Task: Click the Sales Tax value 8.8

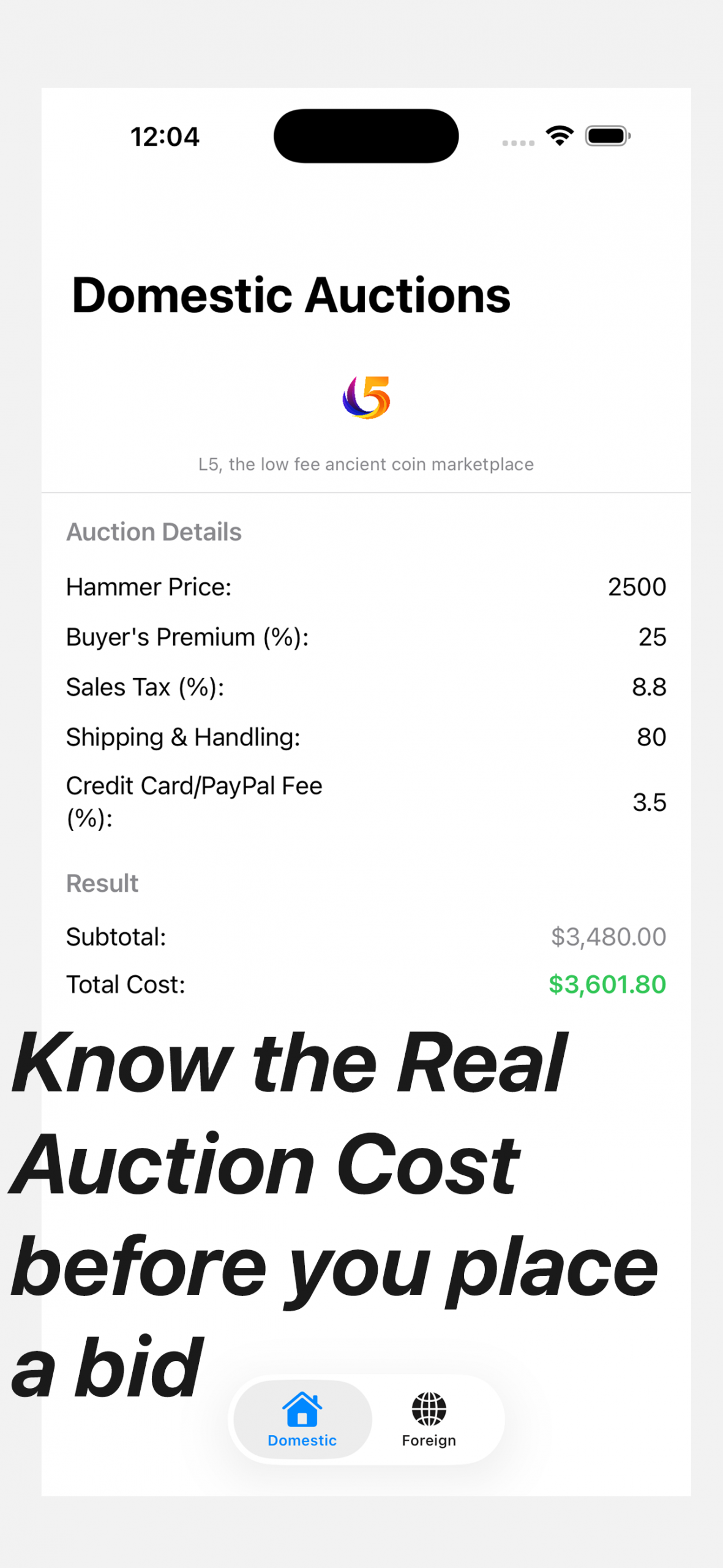Action: click(648, 687)
